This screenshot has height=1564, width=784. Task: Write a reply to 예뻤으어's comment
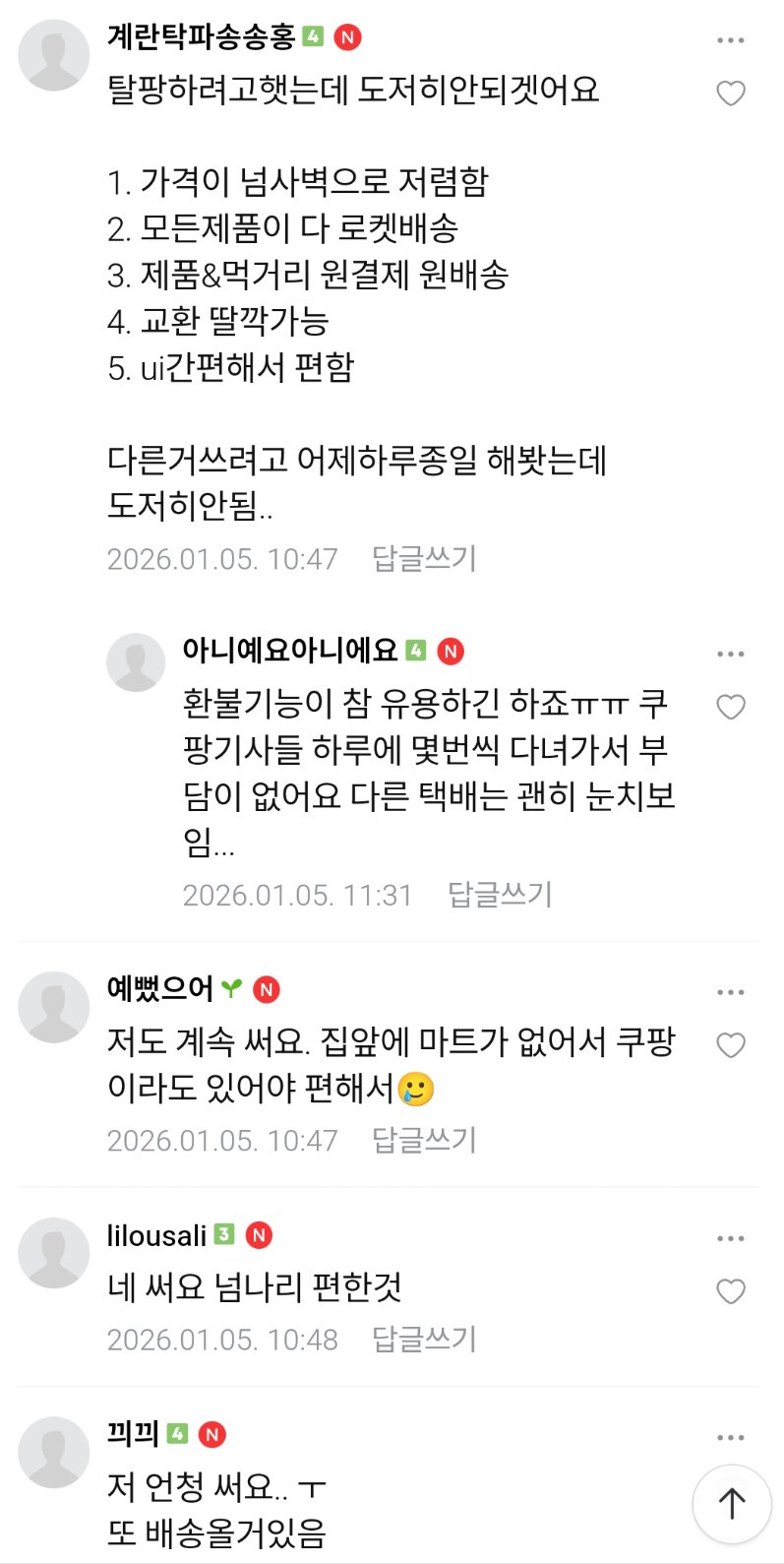[x=424, y=1141]
